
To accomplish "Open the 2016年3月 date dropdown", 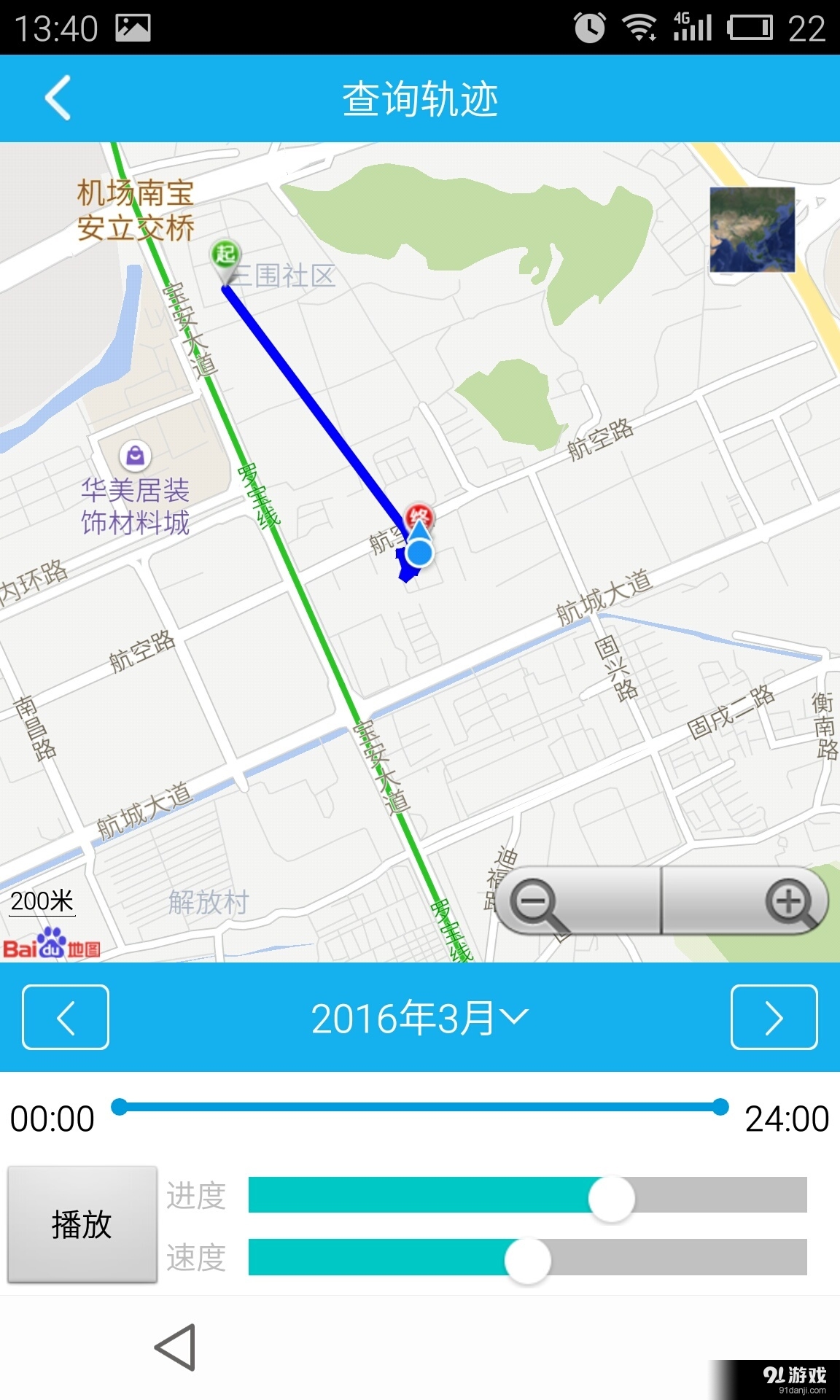I will point(419,1018).
